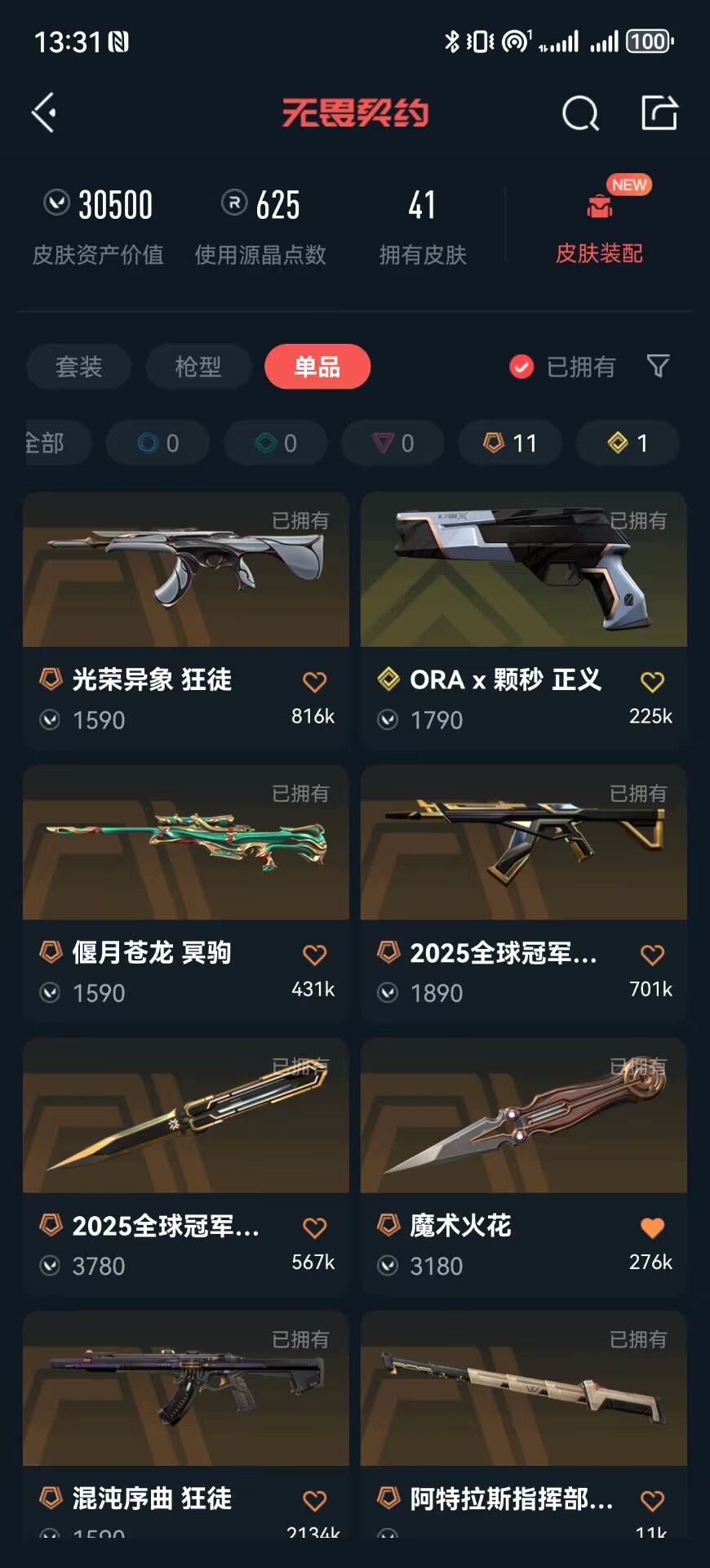
Task: Tap the share icon in the header
Action: click(659, 113)
